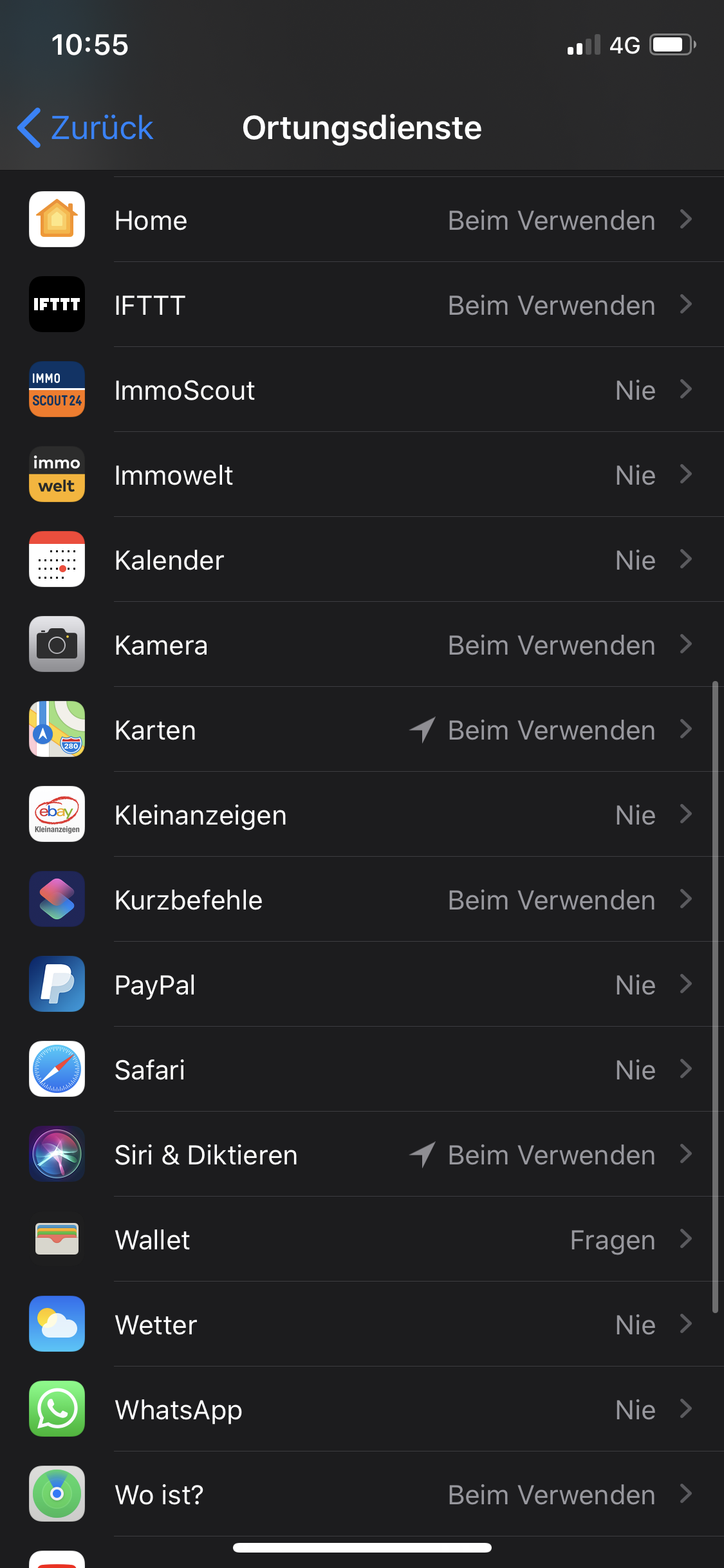Select the ImmoScout row
This screenshot has height=1568, width=724.
tap(362, 390)
